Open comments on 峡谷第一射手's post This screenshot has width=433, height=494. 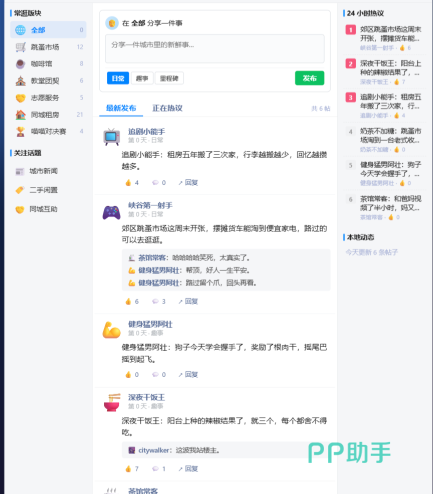pyautogui.click(x=159, y=301)
